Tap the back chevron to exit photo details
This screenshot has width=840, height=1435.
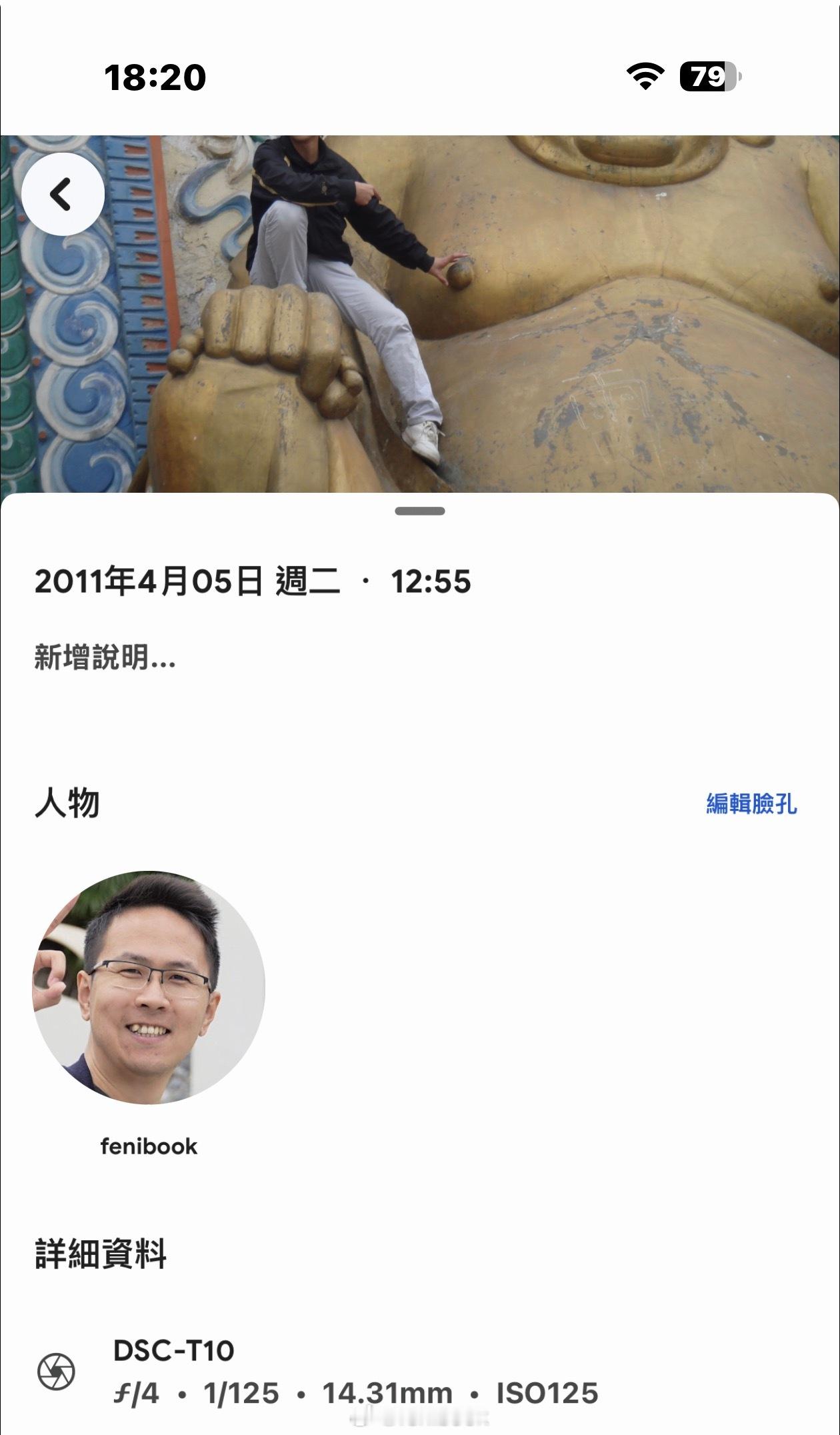63,195
